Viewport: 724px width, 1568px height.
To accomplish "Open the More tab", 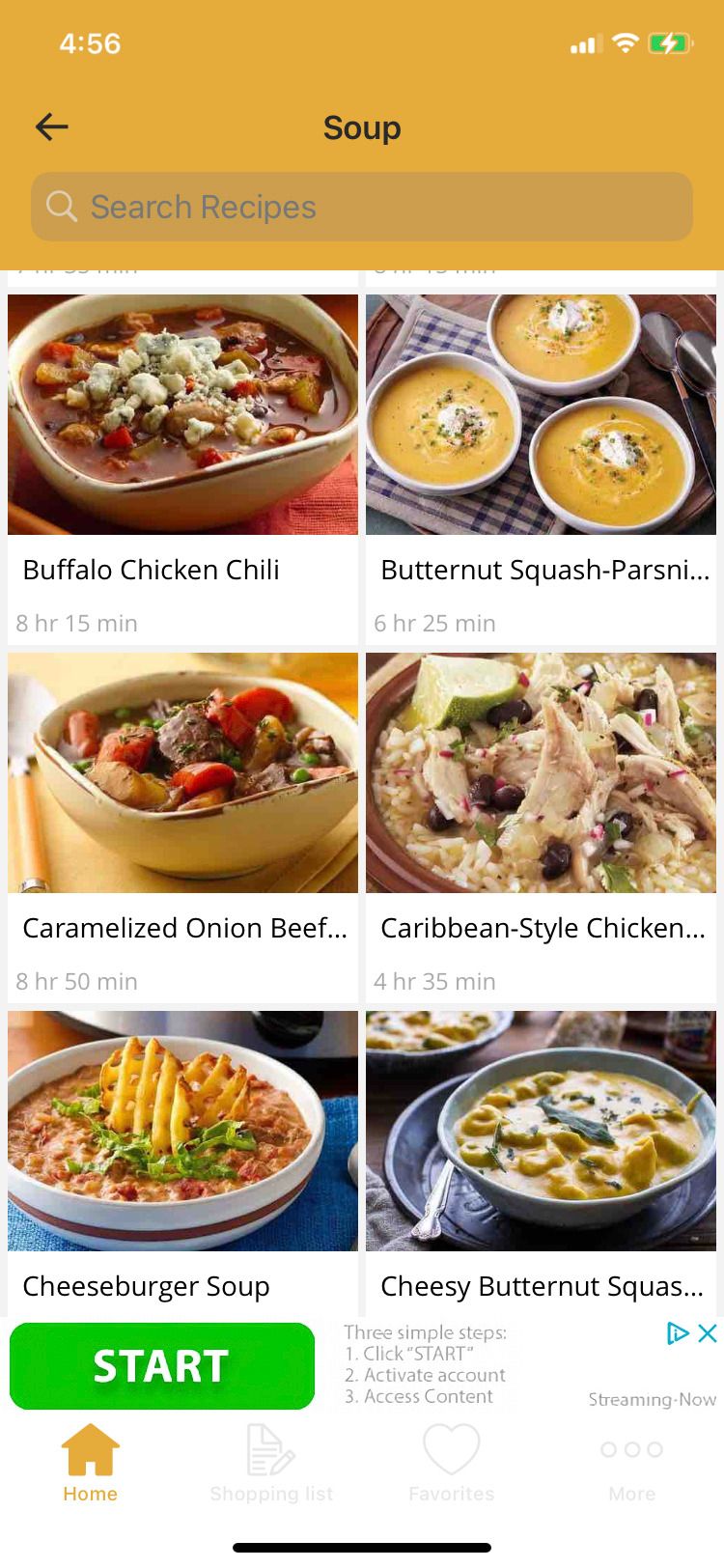I will [632, 1464].
